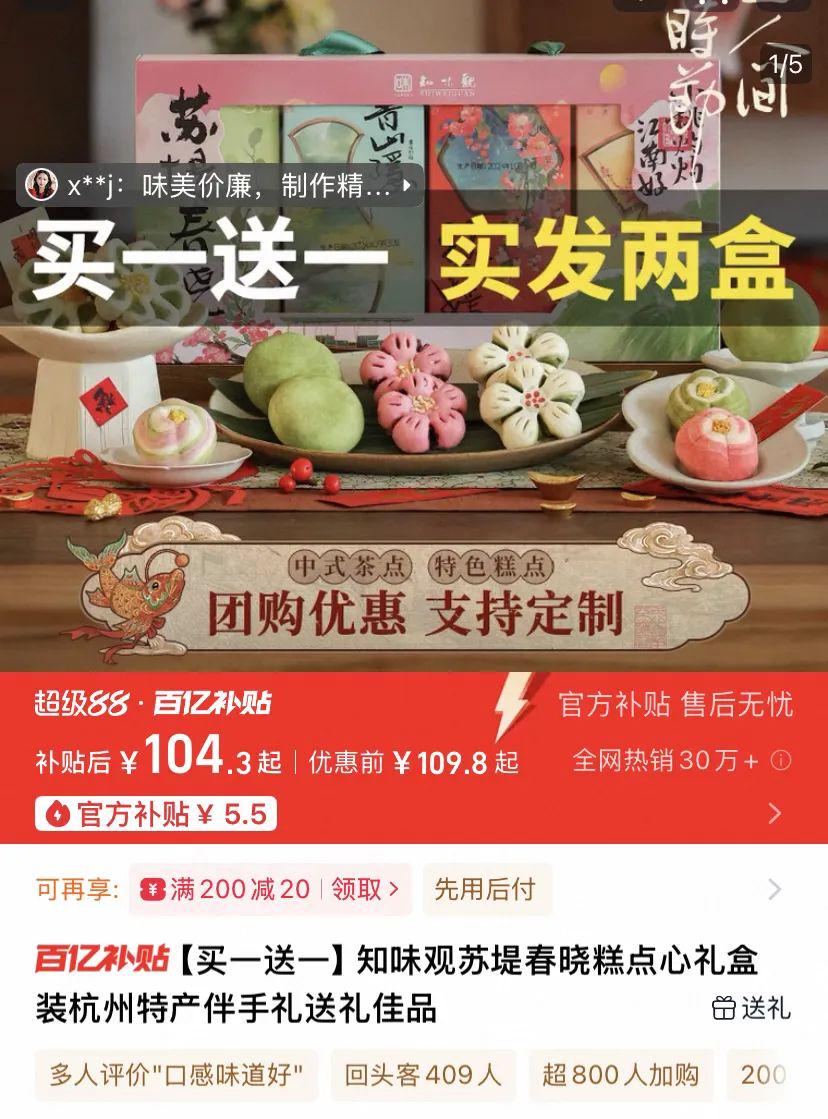This screenshot has width=828, height=1119.
Task: Open the 超800人加购 tag
Action: pos(621,1075)
